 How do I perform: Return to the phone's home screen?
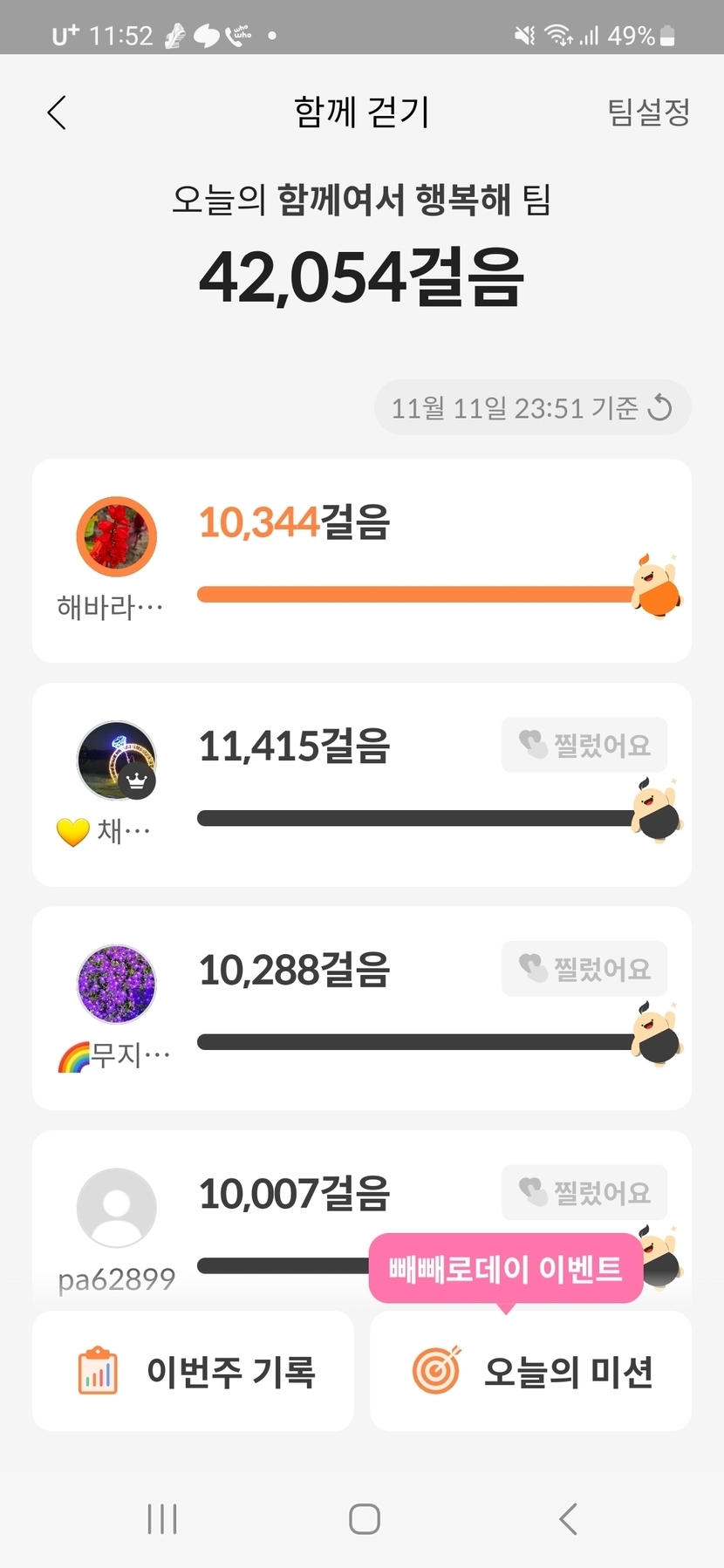pos(364,1518)
